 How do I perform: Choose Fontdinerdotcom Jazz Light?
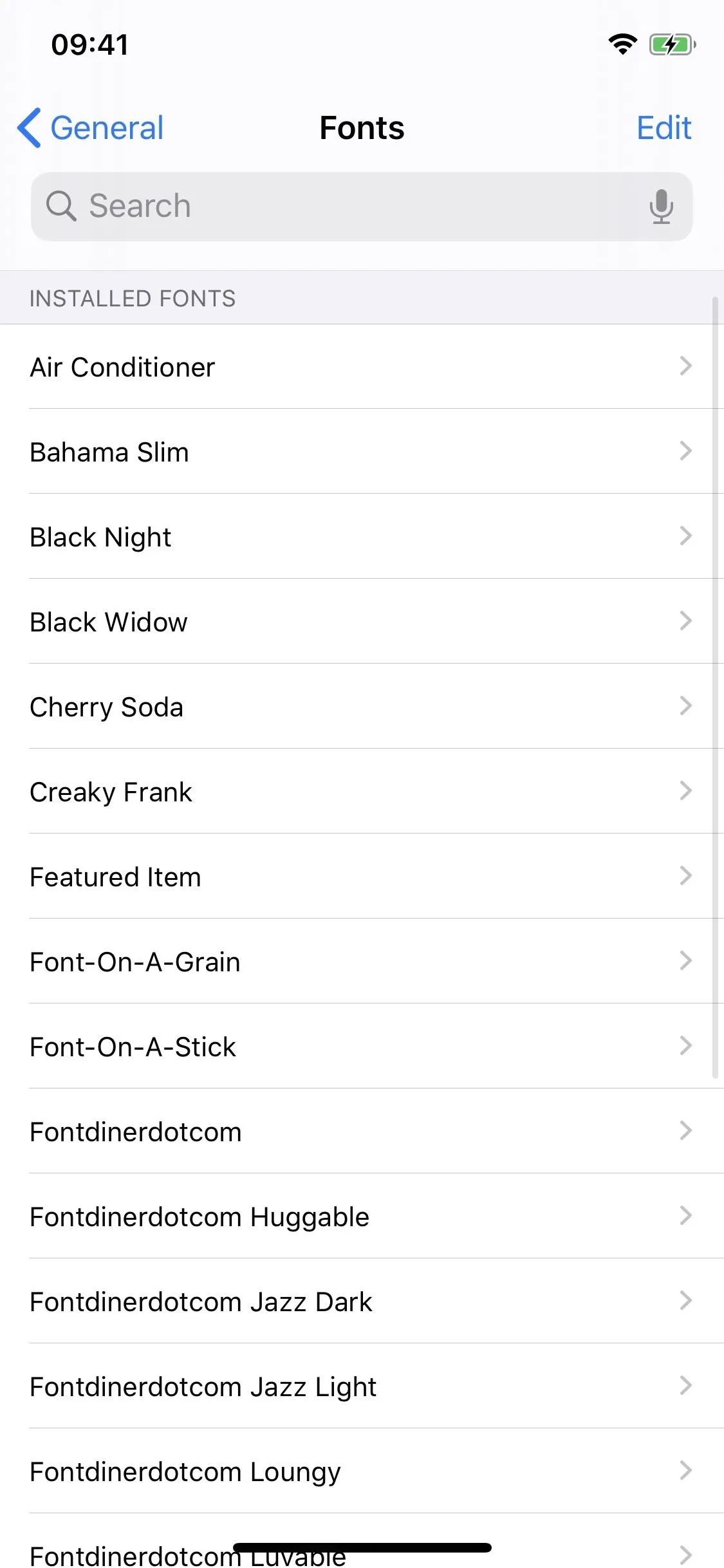pos(362,1386)
